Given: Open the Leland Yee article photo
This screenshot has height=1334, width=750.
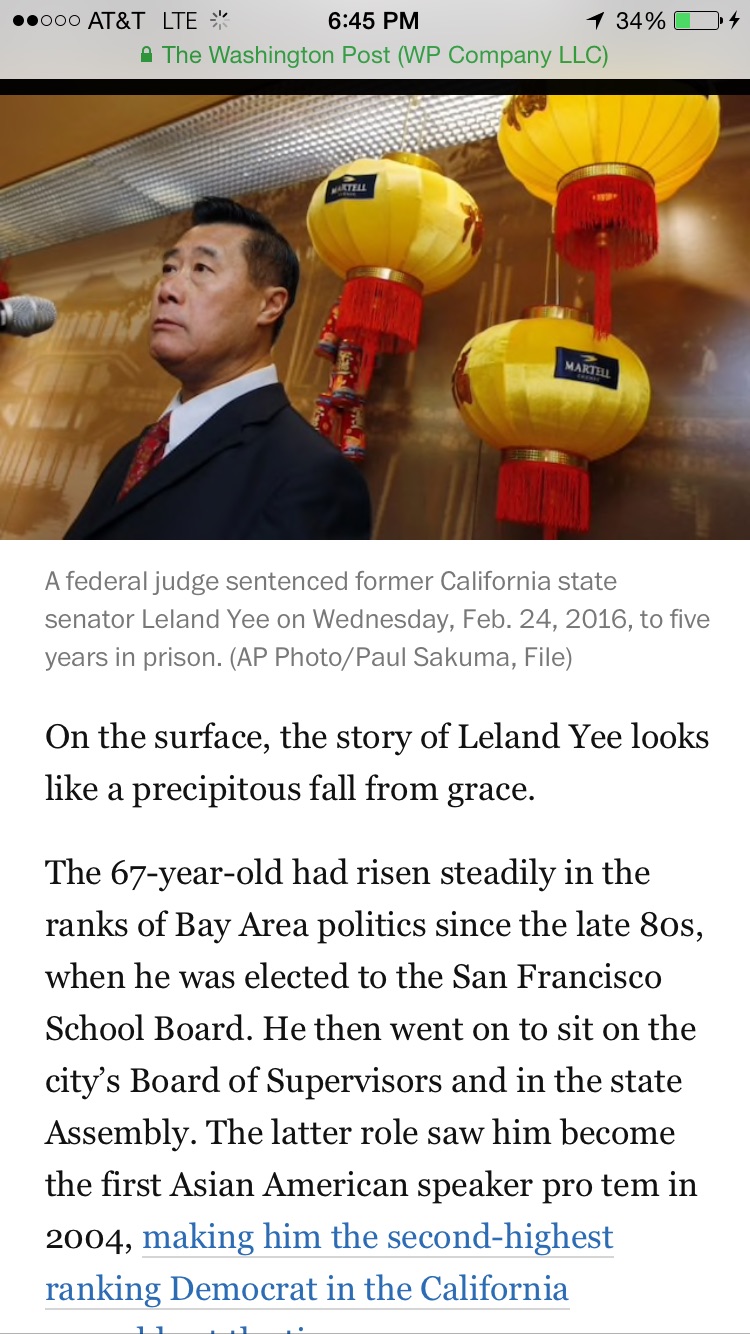Looking at the screenshot, I should pyautogui.click(x=375, y=316).
